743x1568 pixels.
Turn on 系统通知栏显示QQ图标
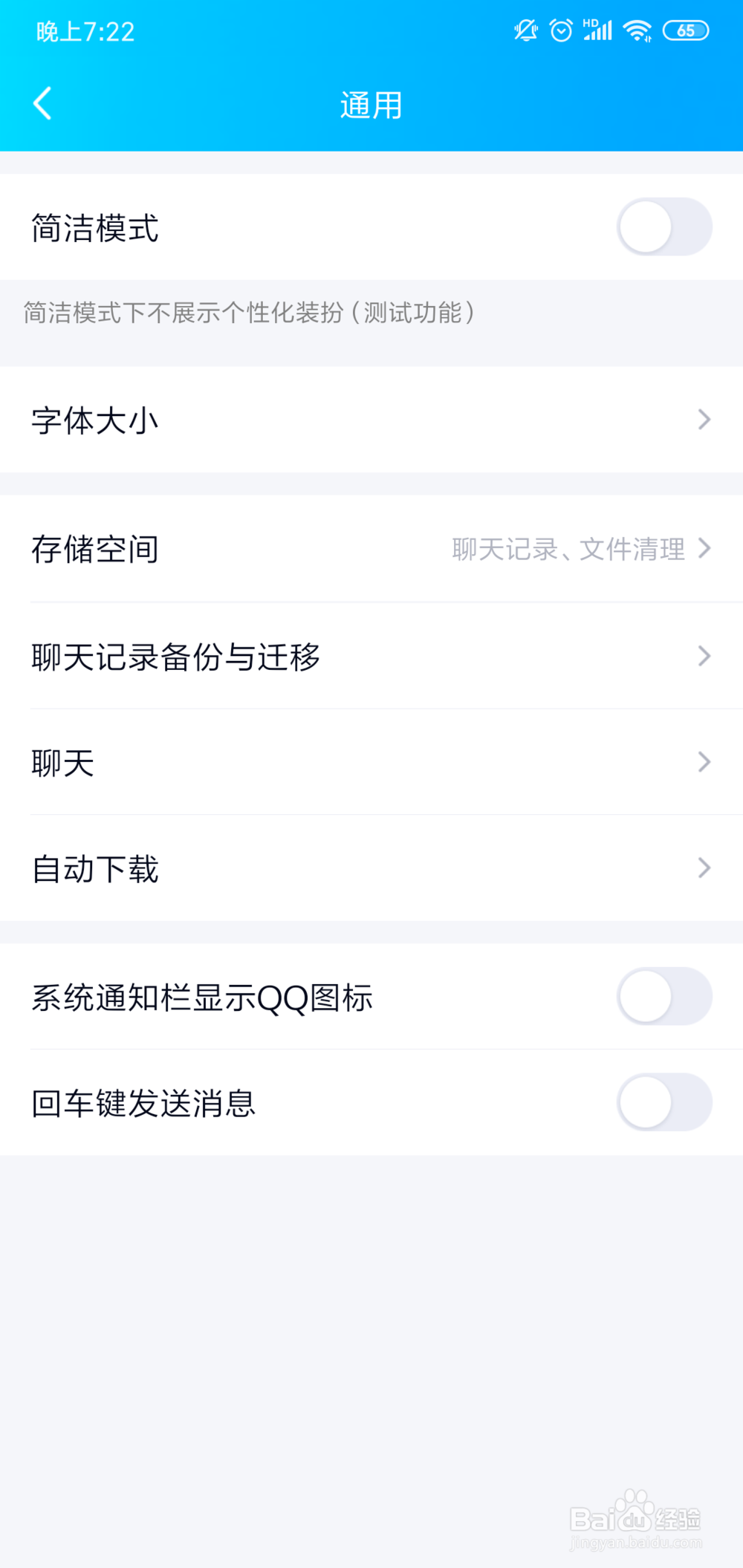(x=663, y=997)
